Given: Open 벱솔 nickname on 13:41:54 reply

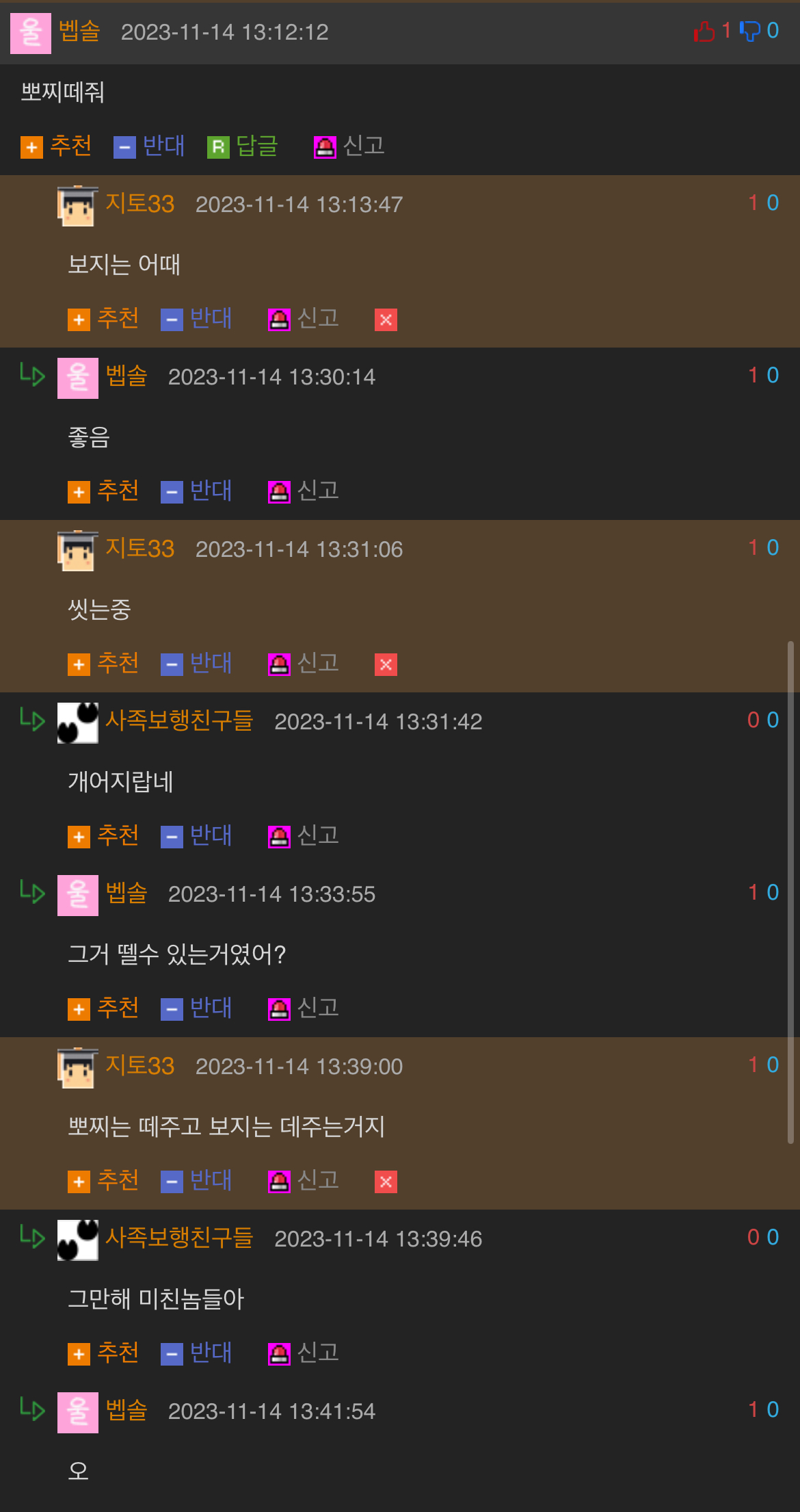Looking at the screenshot, I should [x=126, y=1410].
